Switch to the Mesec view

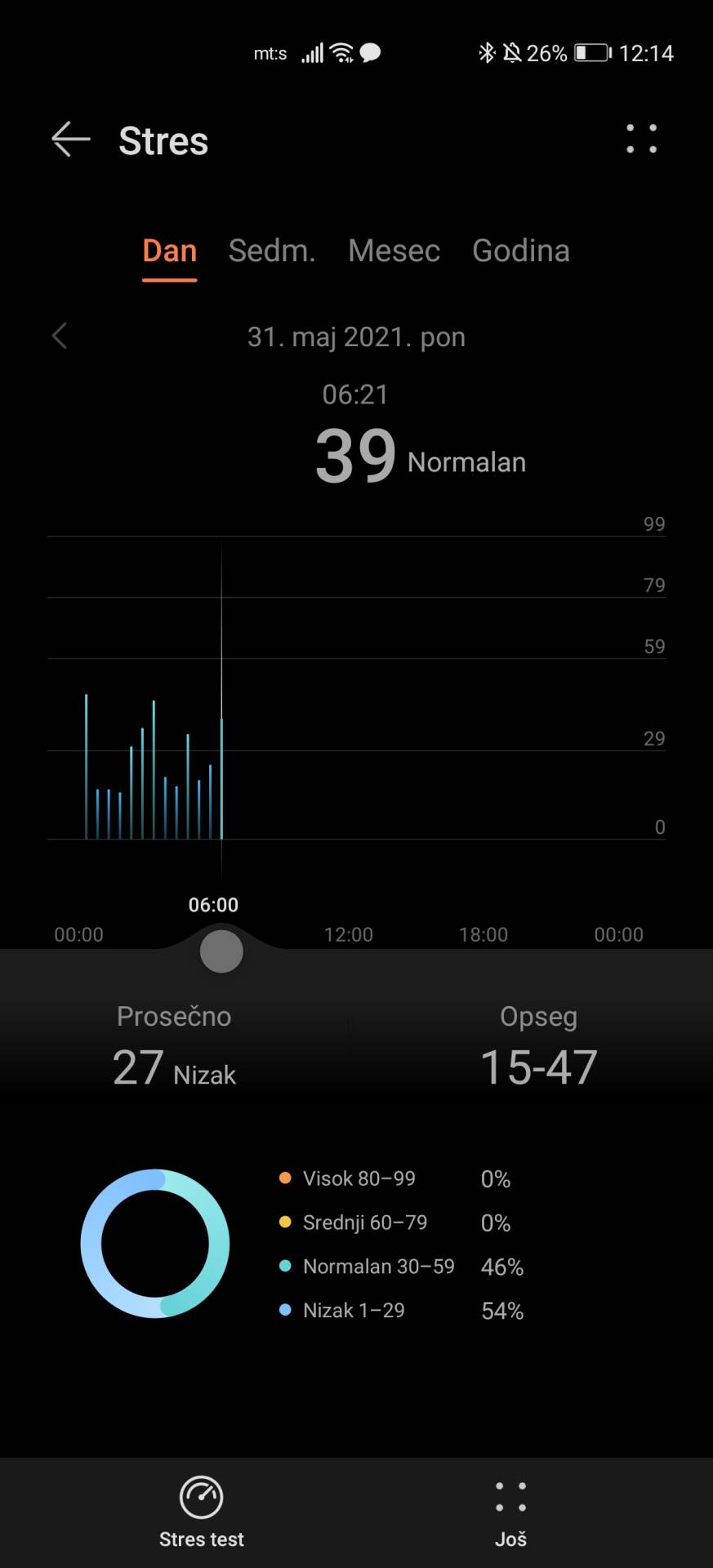[394, 251]
